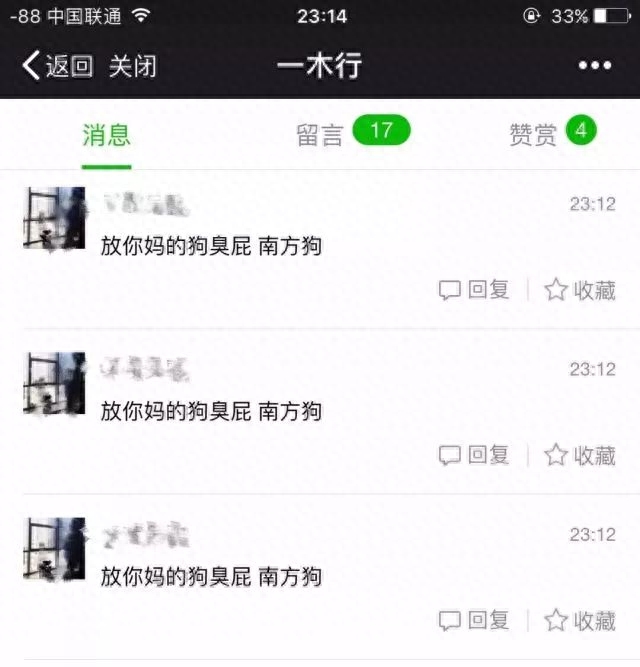Open the three-dot overflow menu
This screenshot has width=640, height=667.
(x=594, y=66)
